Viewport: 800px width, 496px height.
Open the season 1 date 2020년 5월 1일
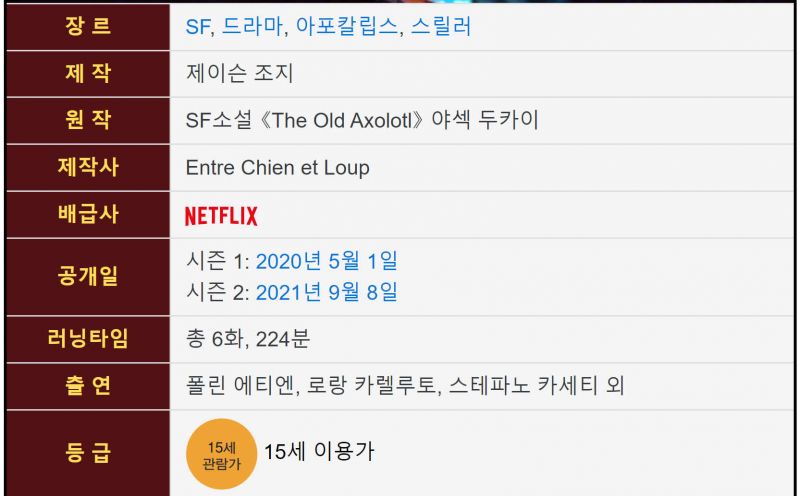(x=326, y=261)
